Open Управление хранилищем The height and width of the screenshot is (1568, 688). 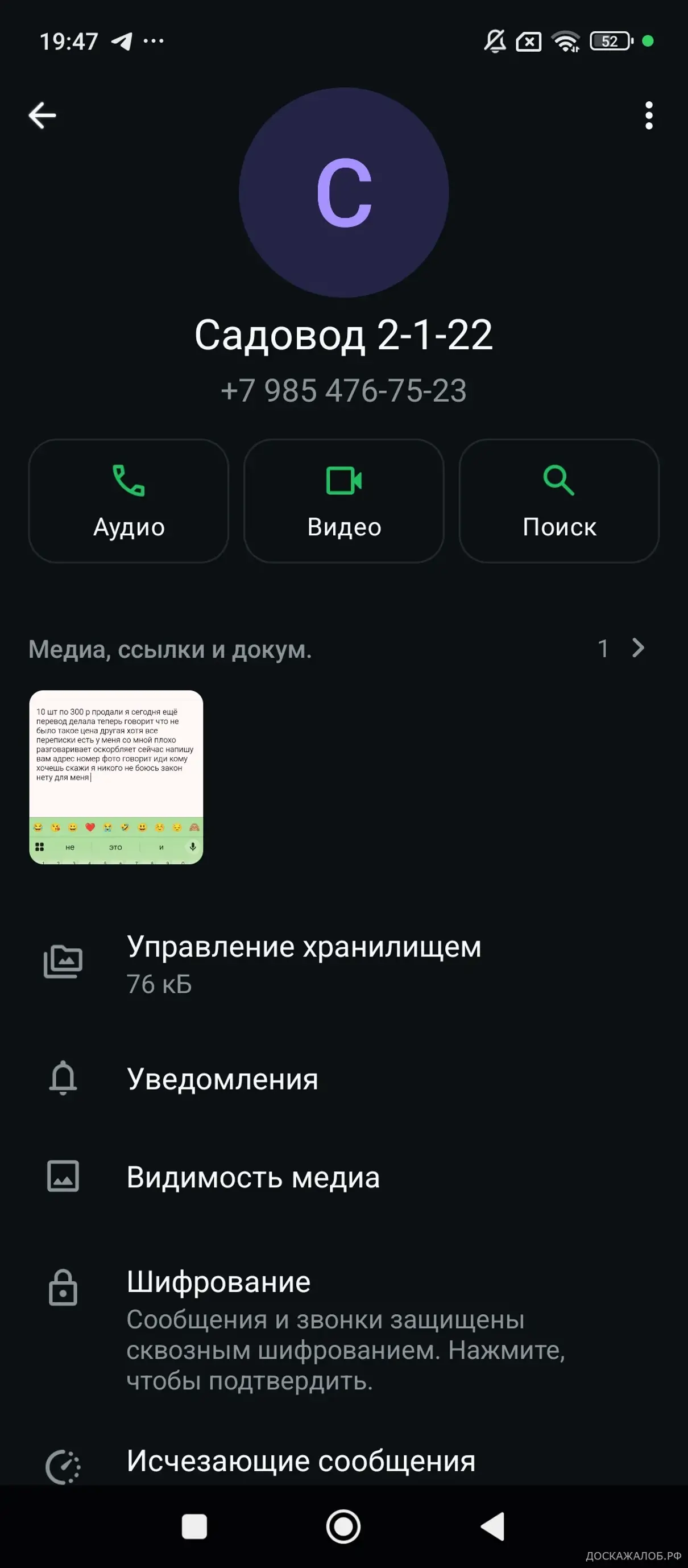coord(304,963)
